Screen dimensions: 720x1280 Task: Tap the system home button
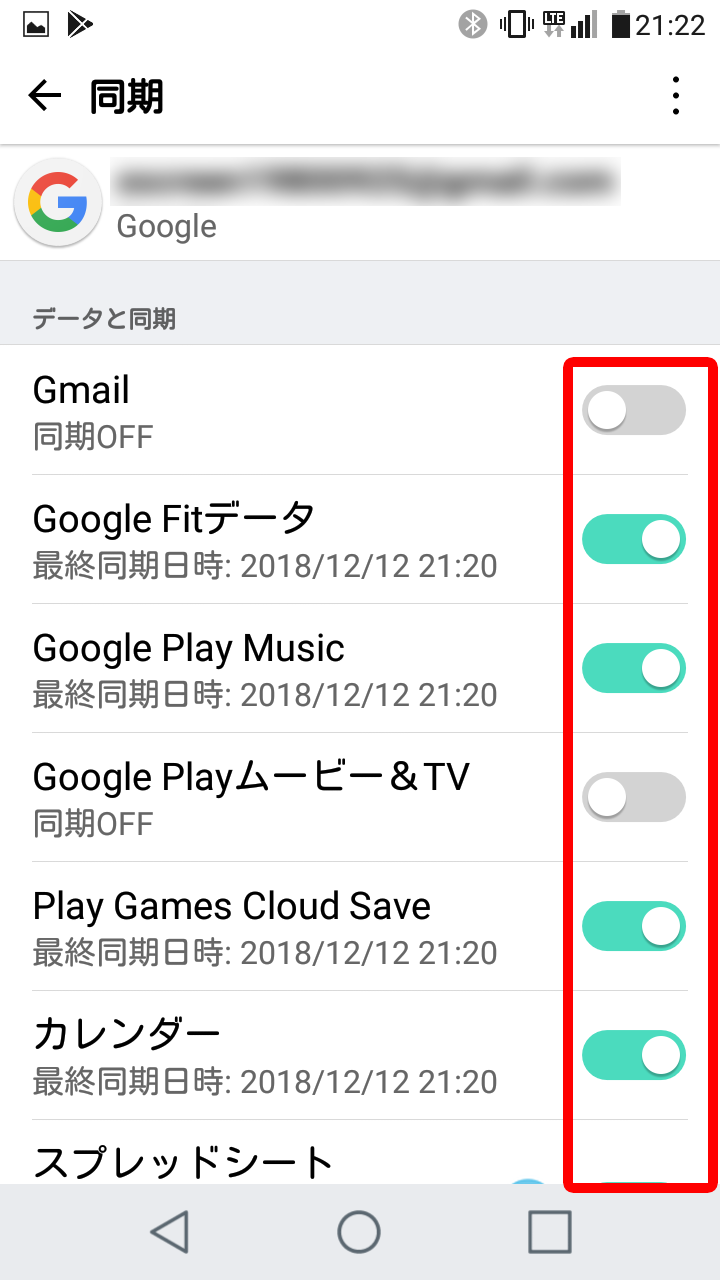coord(359,1232)
